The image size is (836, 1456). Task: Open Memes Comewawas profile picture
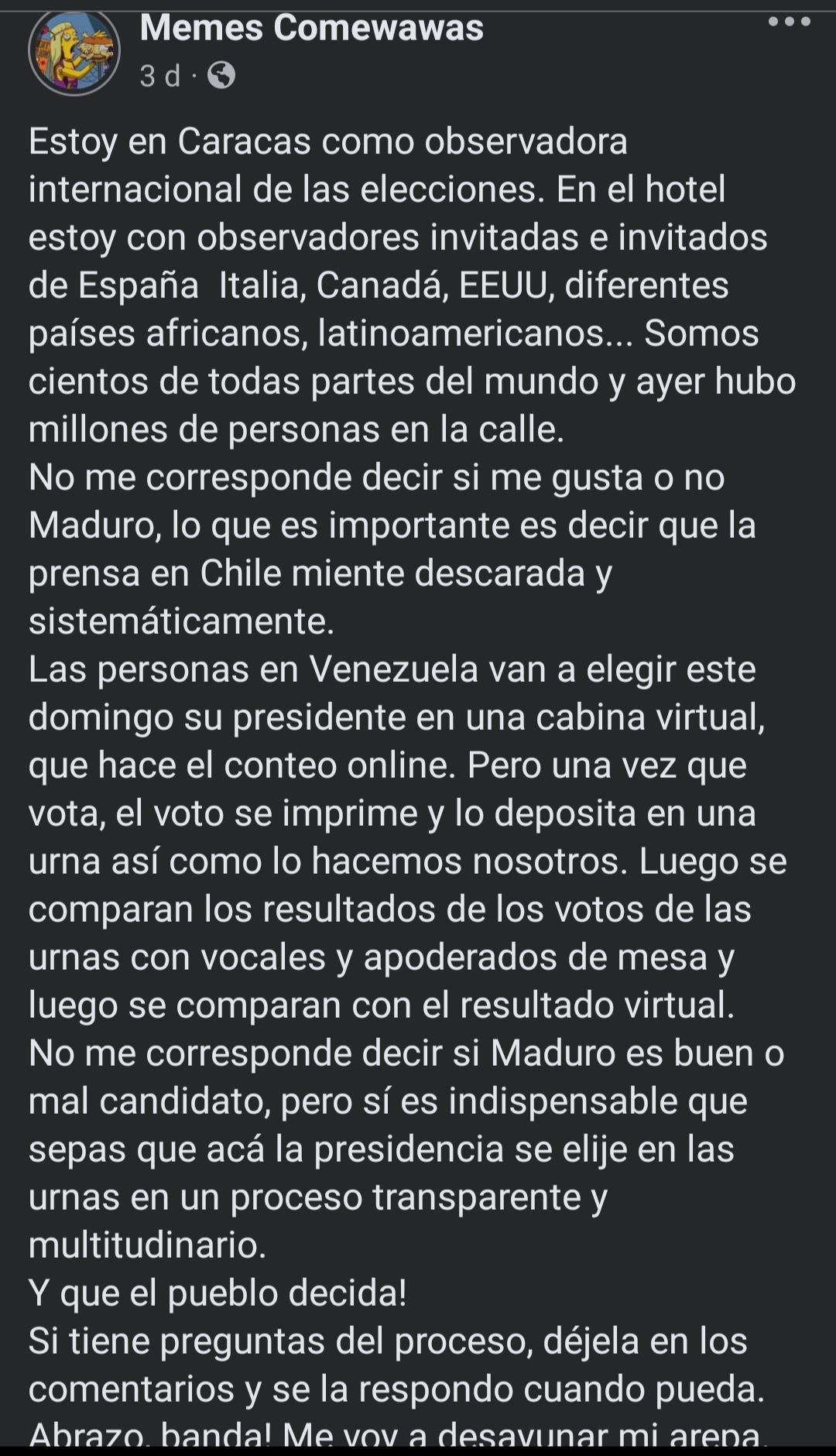(x=74, y=50)
